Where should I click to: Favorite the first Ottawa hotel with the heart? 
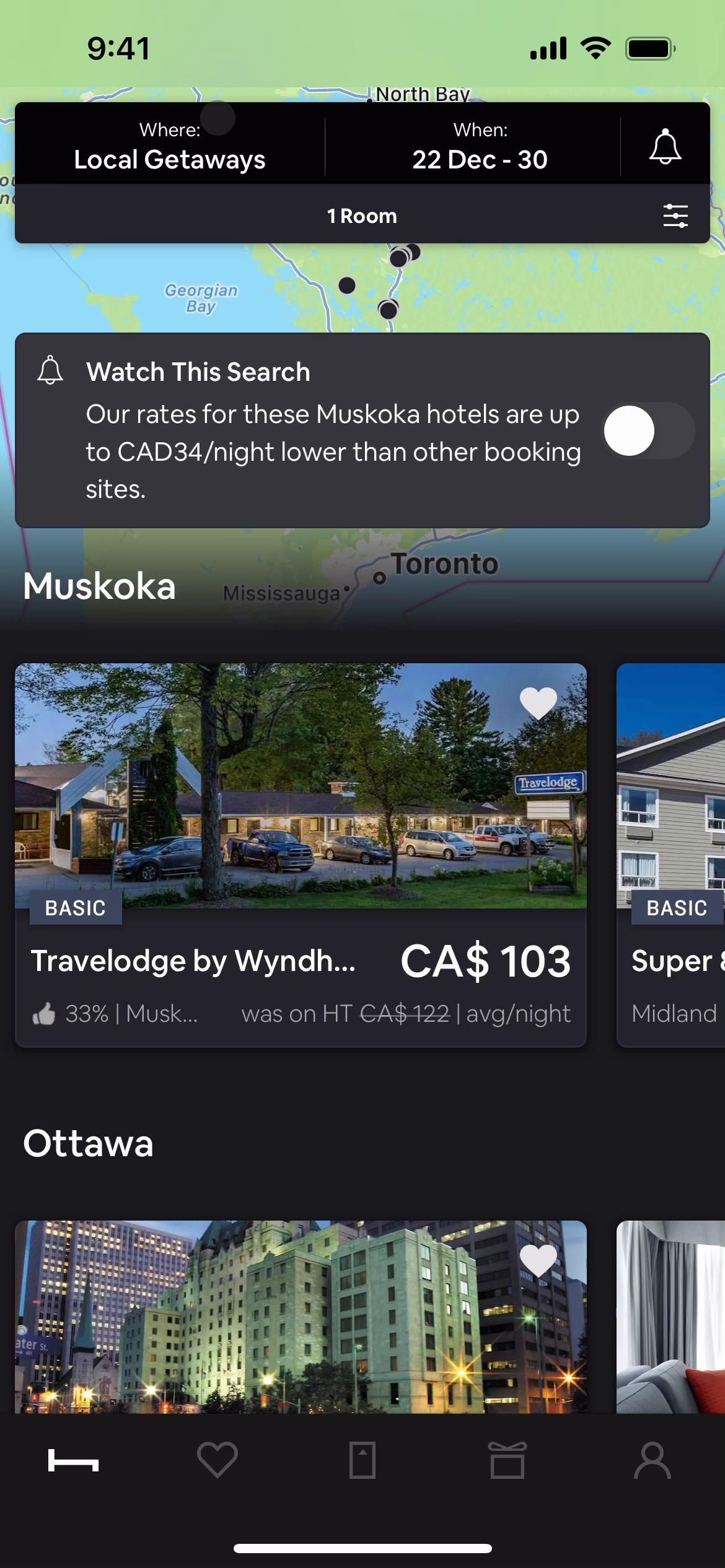pos(538,1260)
